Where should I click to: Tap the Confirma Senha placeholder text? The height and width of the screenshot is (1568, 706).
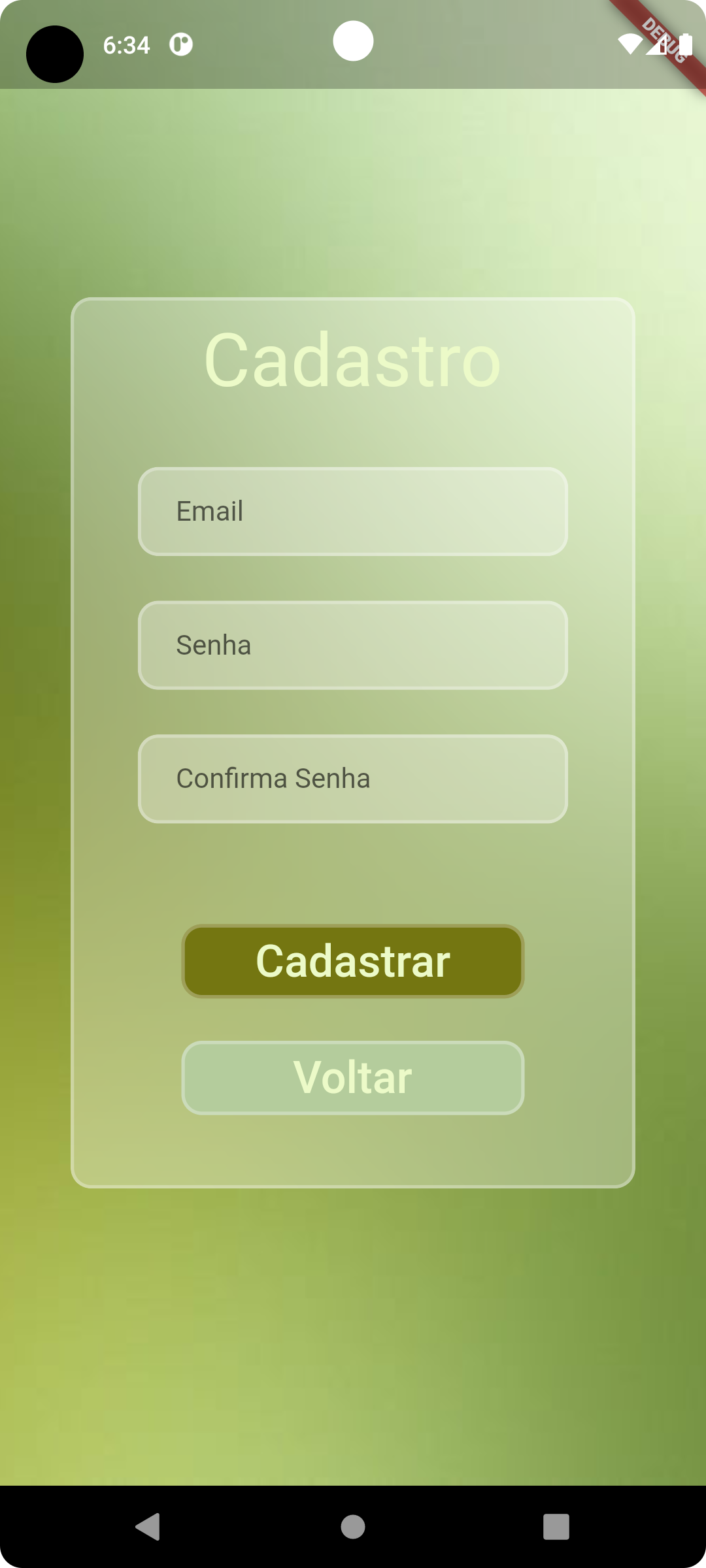pyautogui.click(x=274, y=778)
